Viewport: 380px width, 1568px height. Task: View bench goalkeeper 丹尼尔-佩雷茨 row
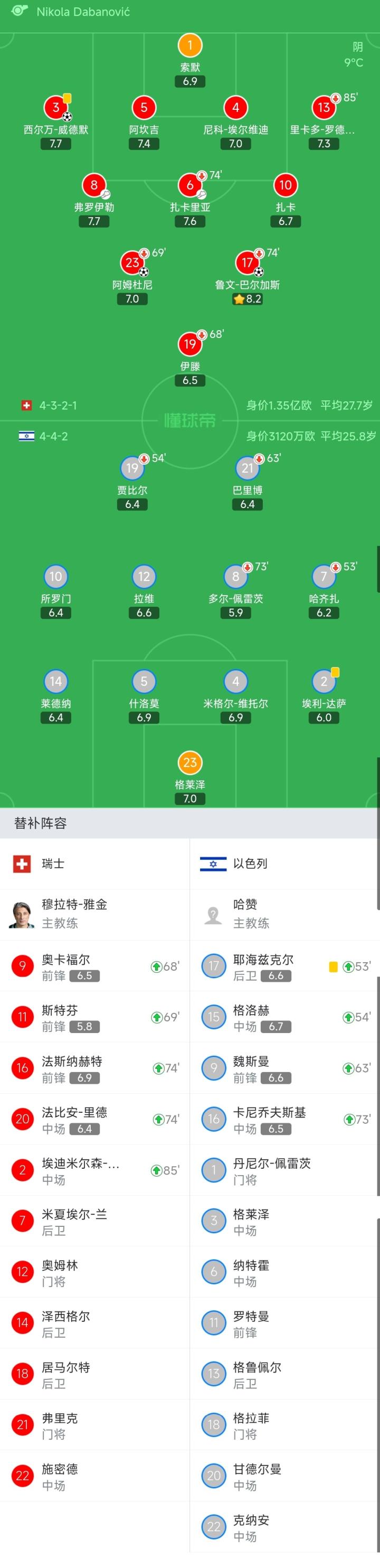284,1170
